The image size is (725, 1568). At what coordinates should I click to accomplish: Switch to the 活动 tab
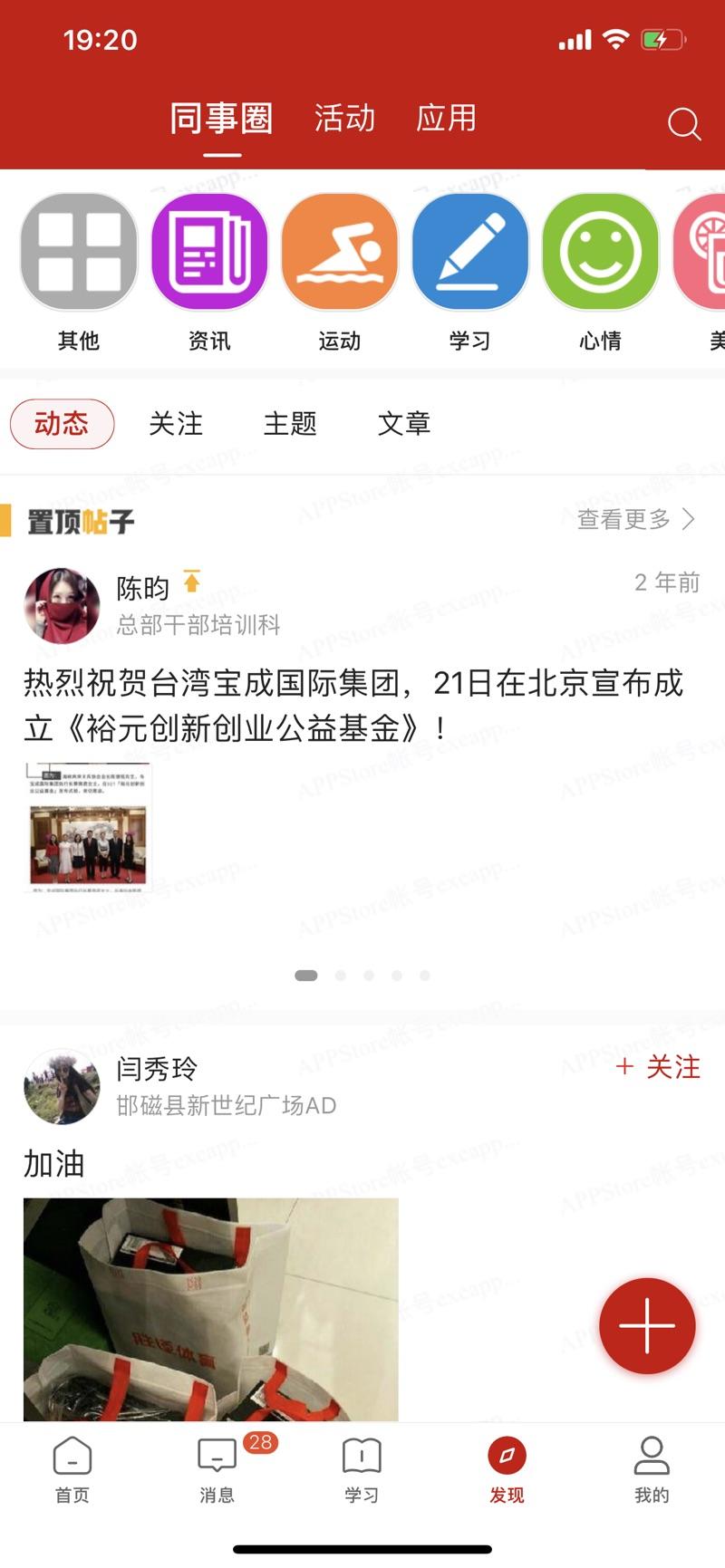pyautogui.click(x=343, y=119)
